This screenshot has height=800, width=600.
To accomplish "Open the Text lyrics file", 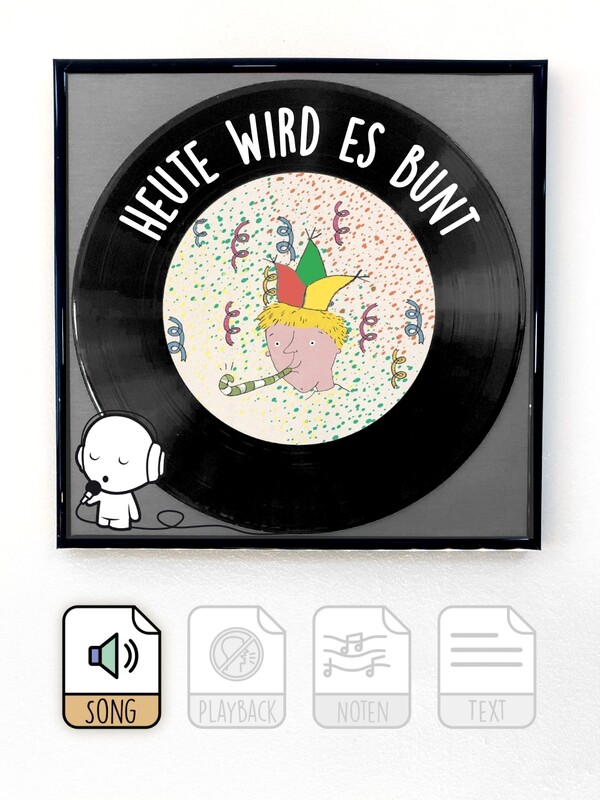I will coord(487,666).
